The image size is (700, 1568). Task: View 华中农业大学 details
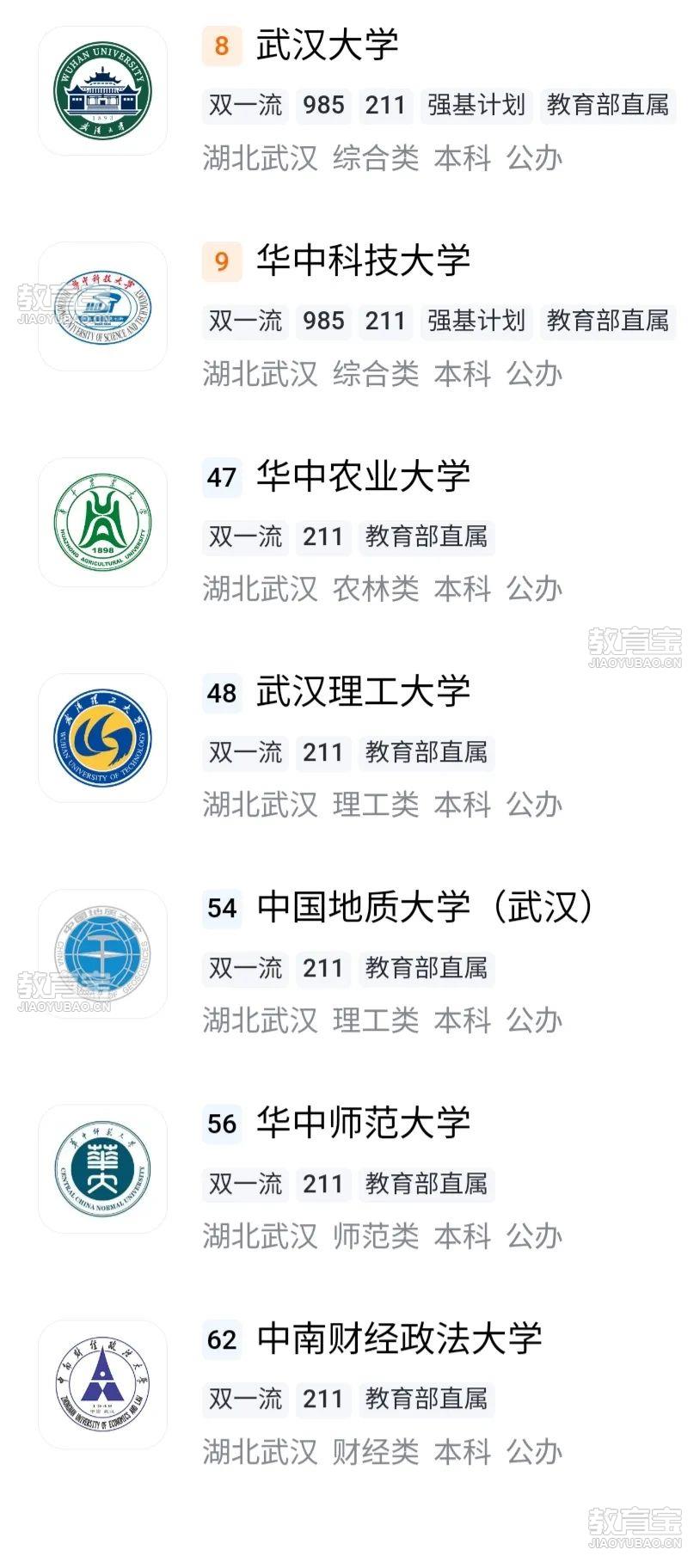coord(362,477)
